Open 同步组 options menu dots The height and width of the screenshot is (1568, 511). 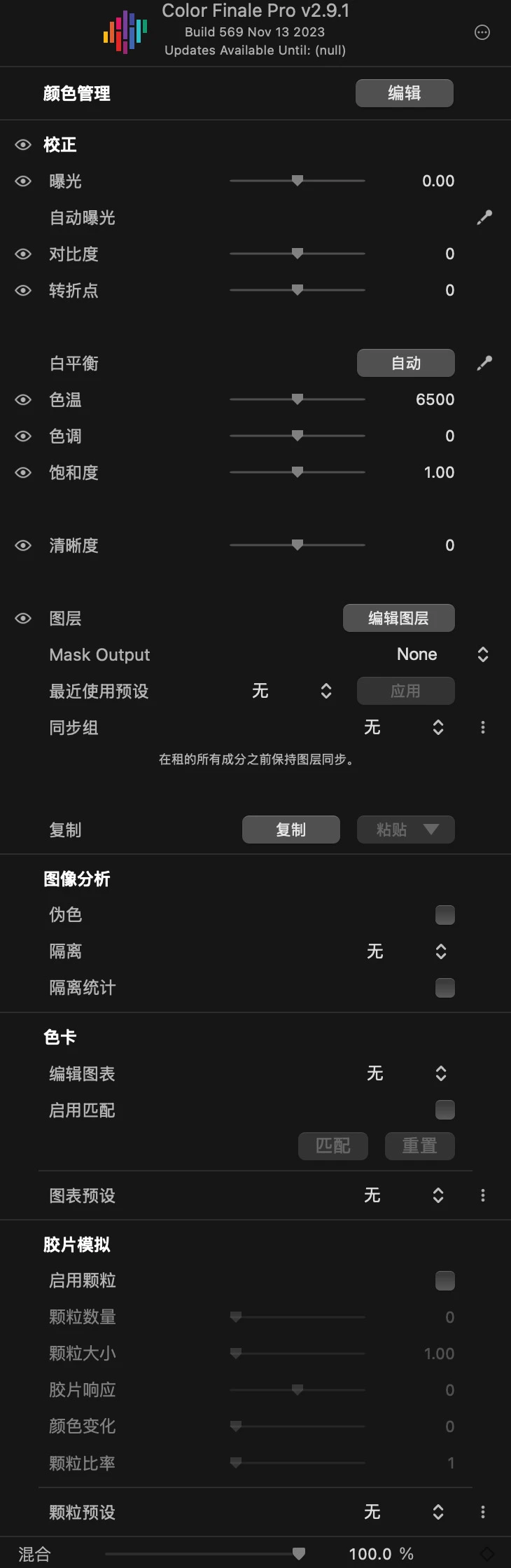[x=482, y=727]
